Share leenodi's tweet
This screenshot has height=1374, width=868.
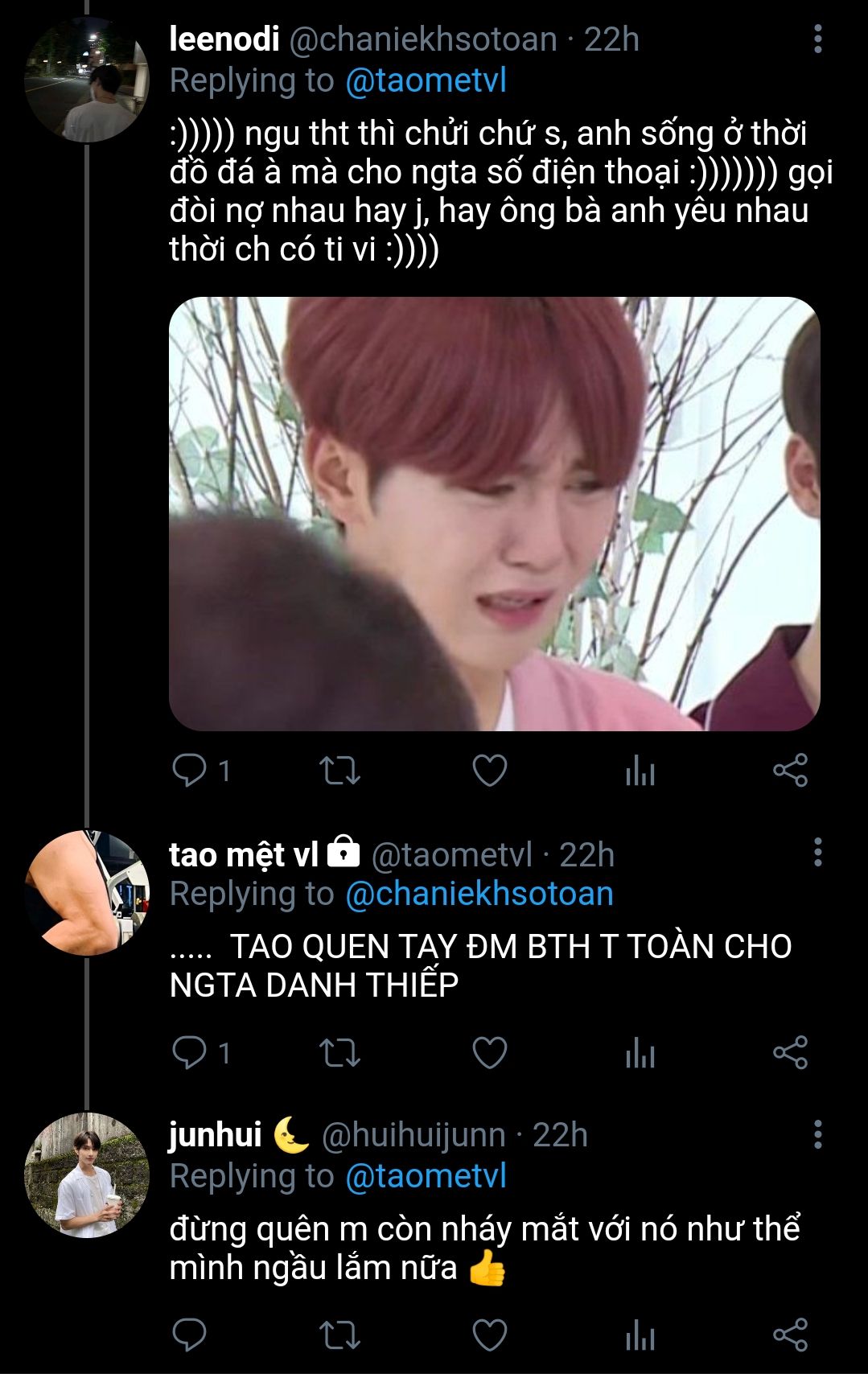click(x=790, y=771)
